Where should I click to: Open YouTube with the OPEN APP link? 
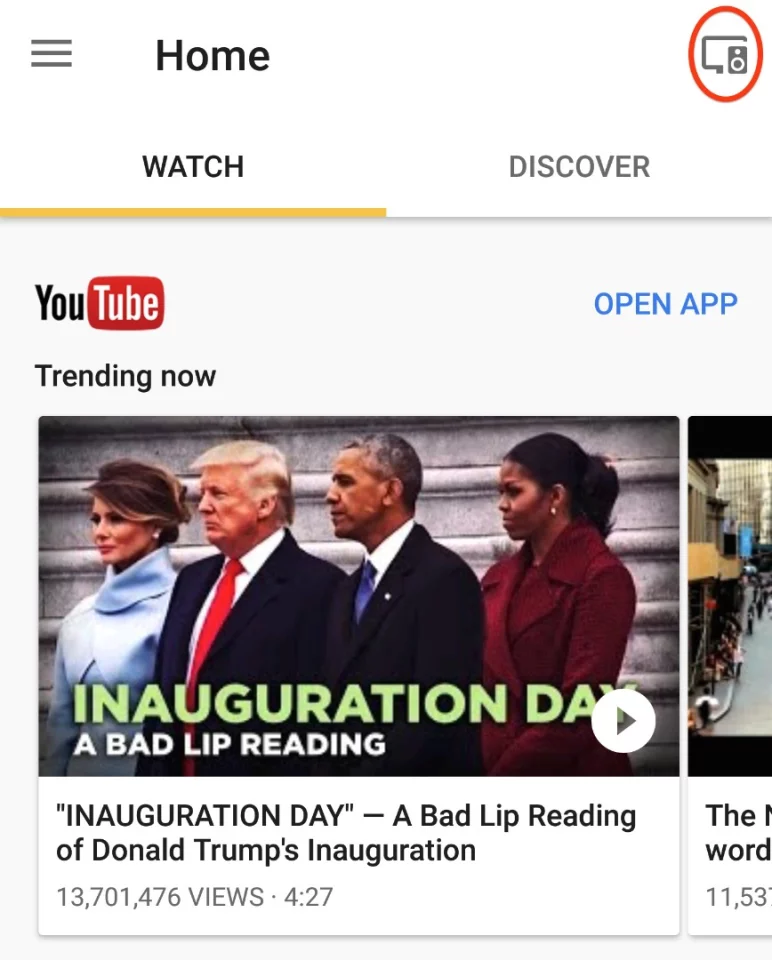(x=664, y=304)
